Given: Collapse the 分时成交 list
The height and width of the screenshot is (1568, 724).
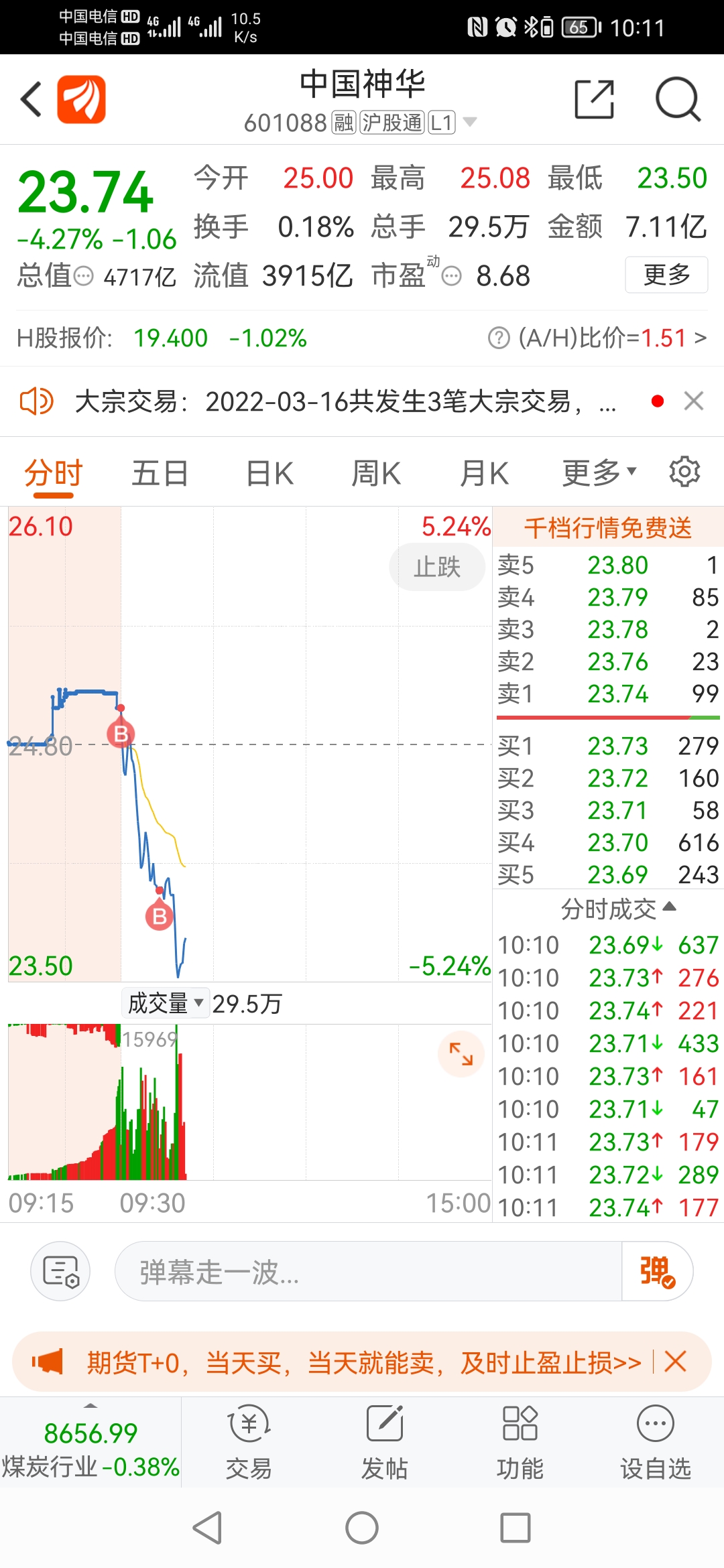Looking at the screenshot, I should coord(617,909).
